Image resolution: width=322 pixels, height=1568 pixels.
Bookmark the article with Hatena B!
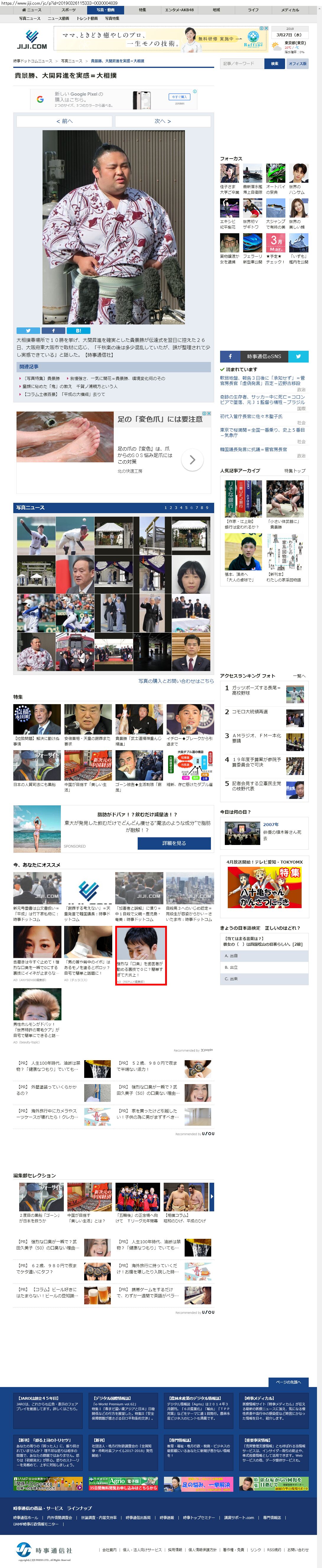78,331
